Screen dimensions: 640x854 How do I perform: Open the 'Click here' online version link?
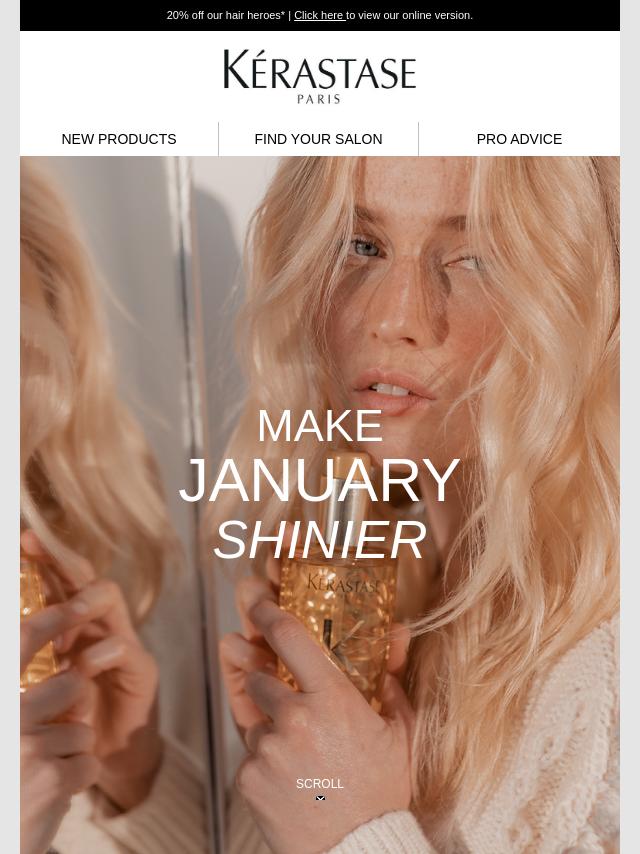click(318, 15)
